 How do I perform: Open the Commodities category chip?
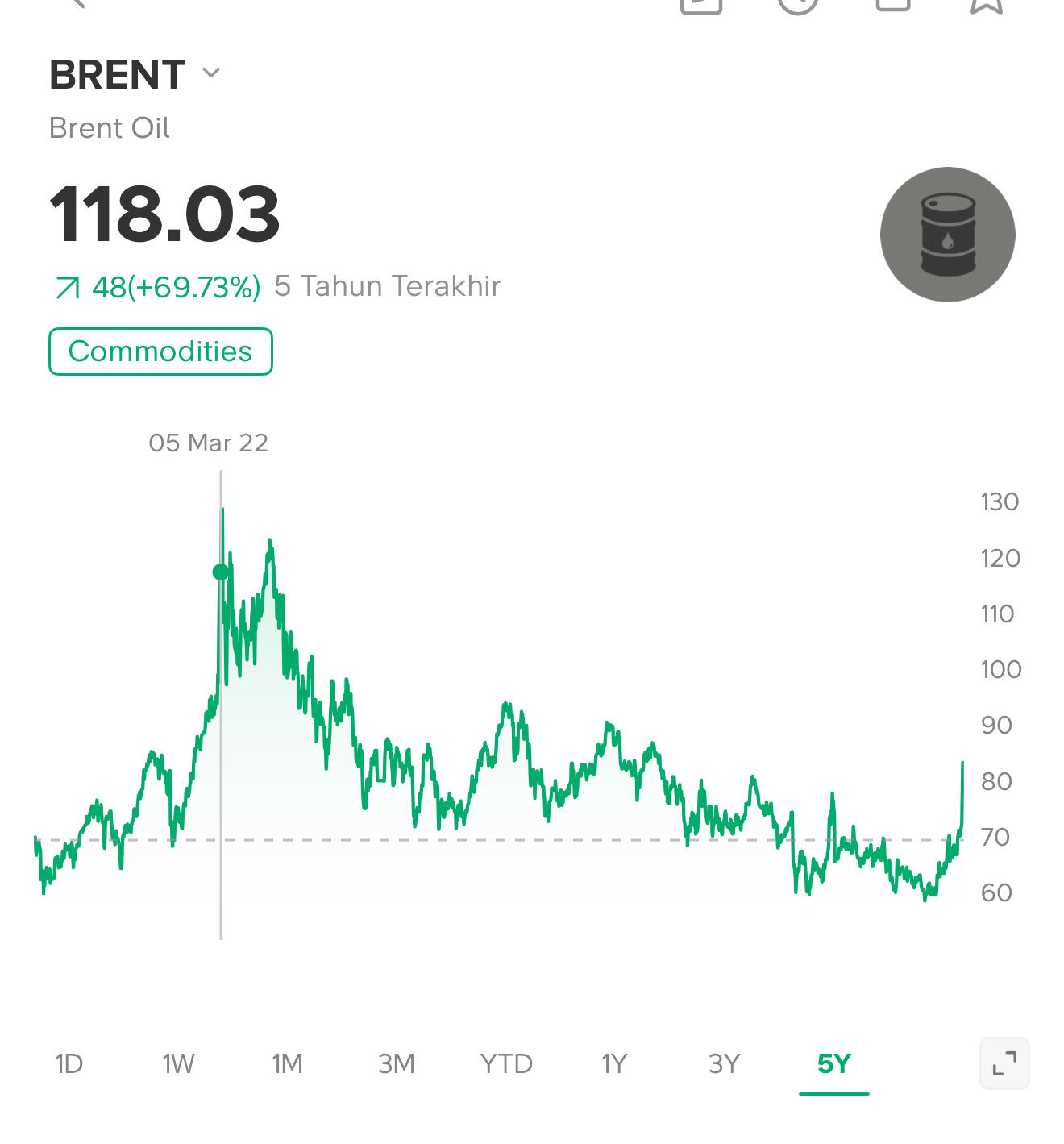coord(160,352)
